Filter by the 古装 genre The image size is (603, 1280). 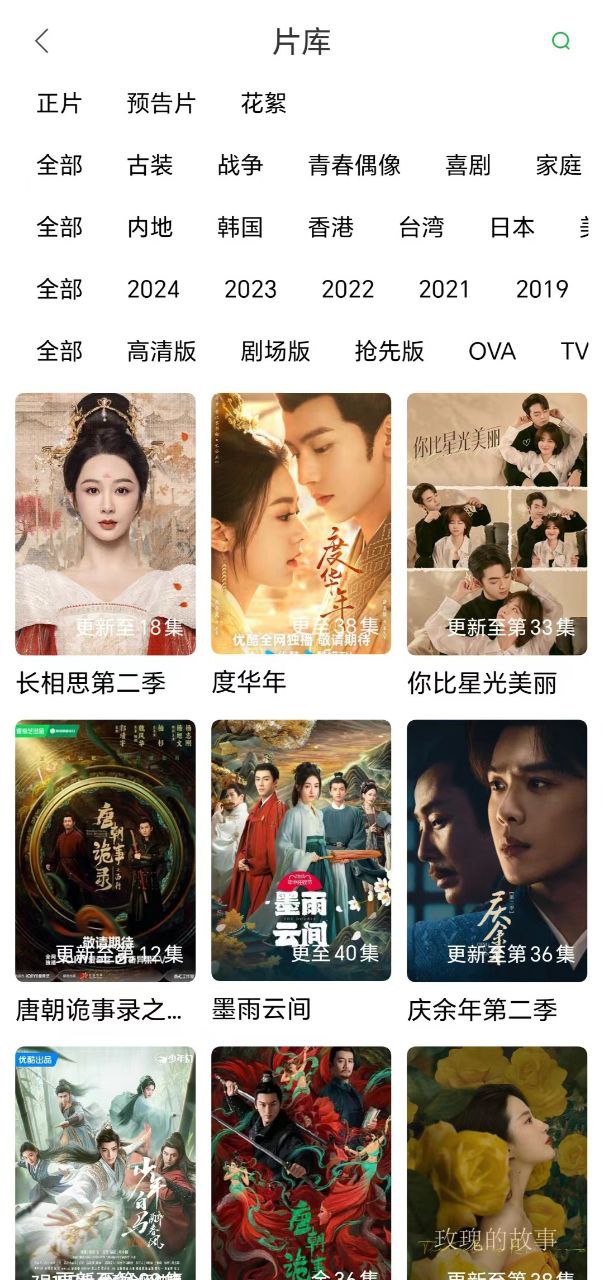[x=150, y=165]
